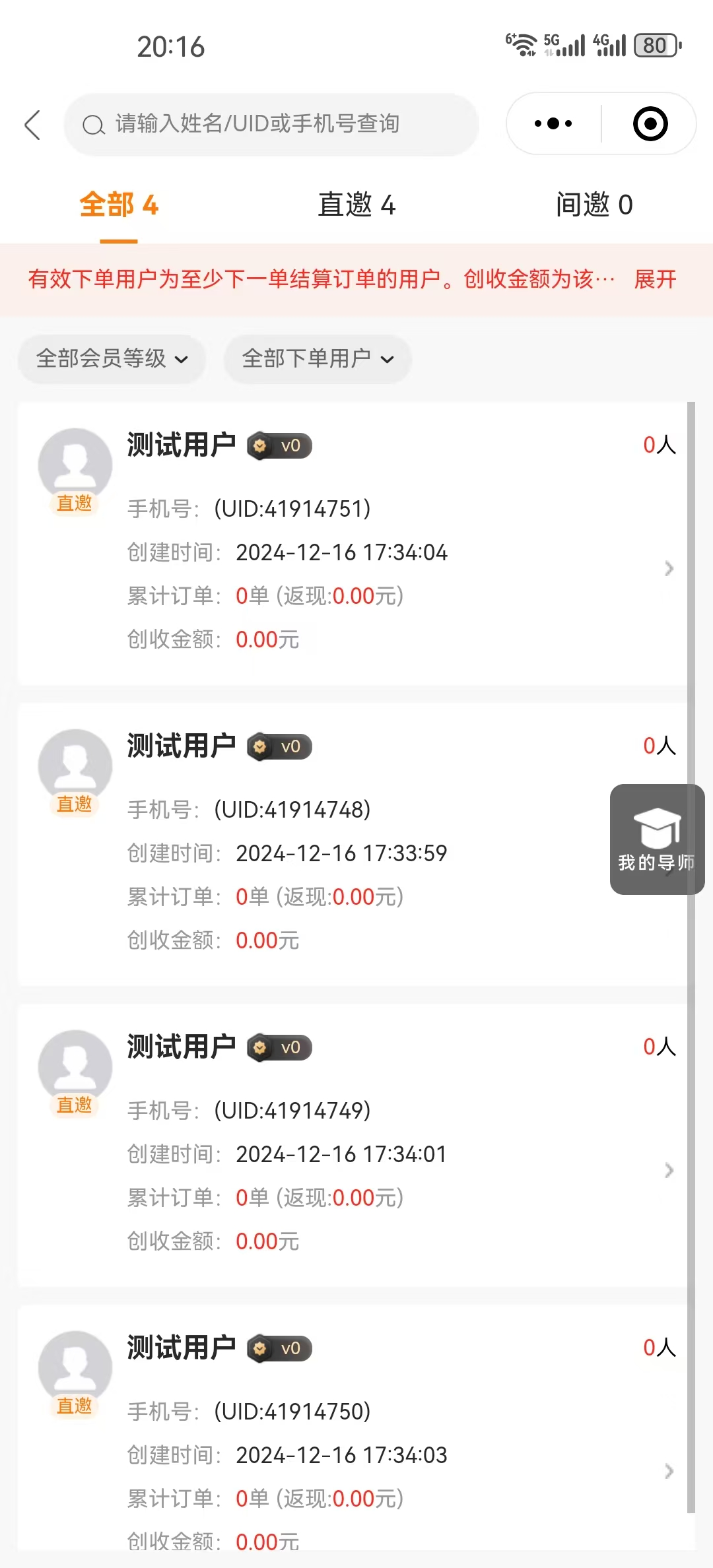Go back using the top-left arrow
The height and width of the screenshot is (1568, 713).
(x=32, y=125)
